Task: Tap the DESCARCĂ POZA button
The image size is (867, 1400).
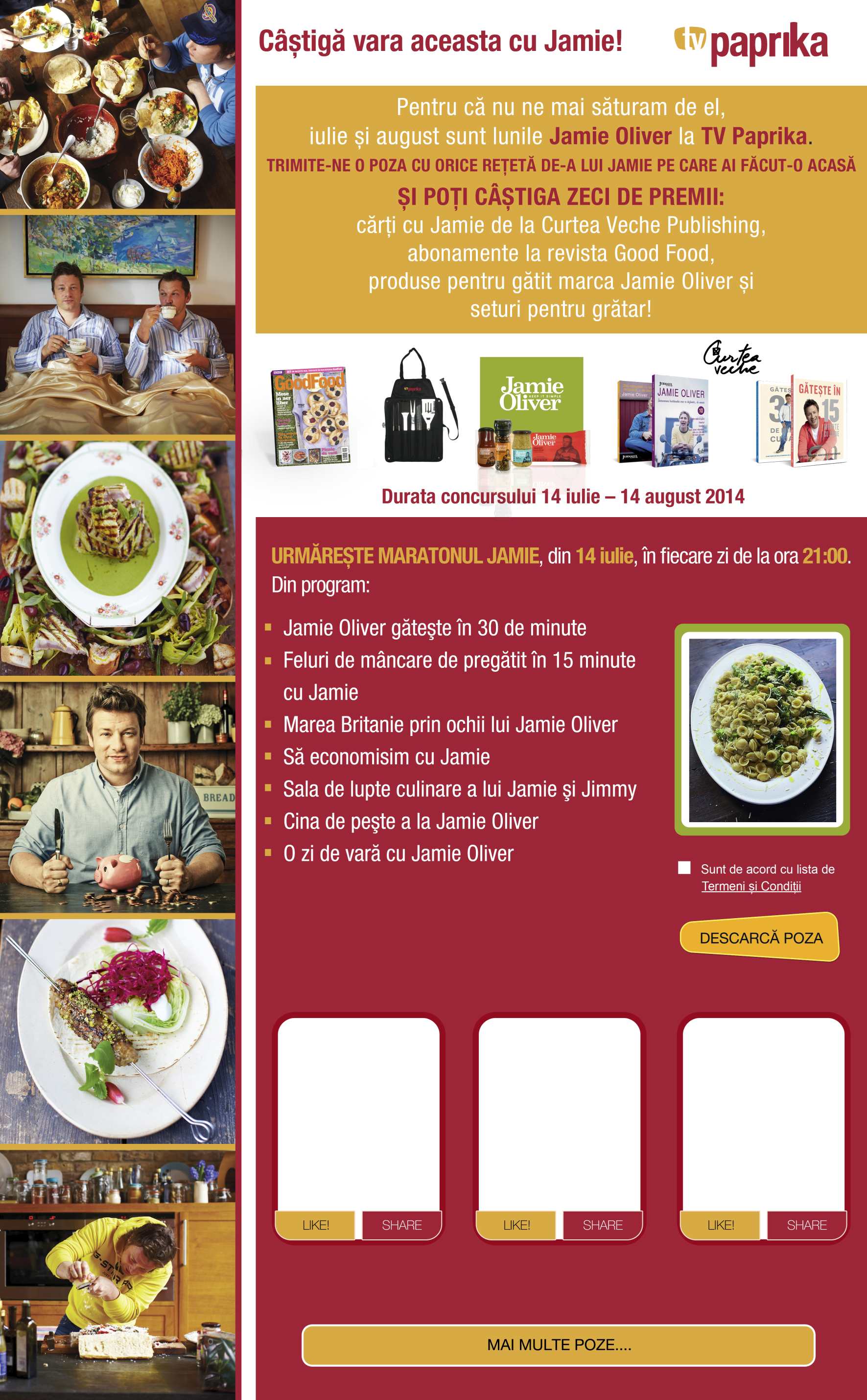Action: pyautogui.click(x=760, y=938)
